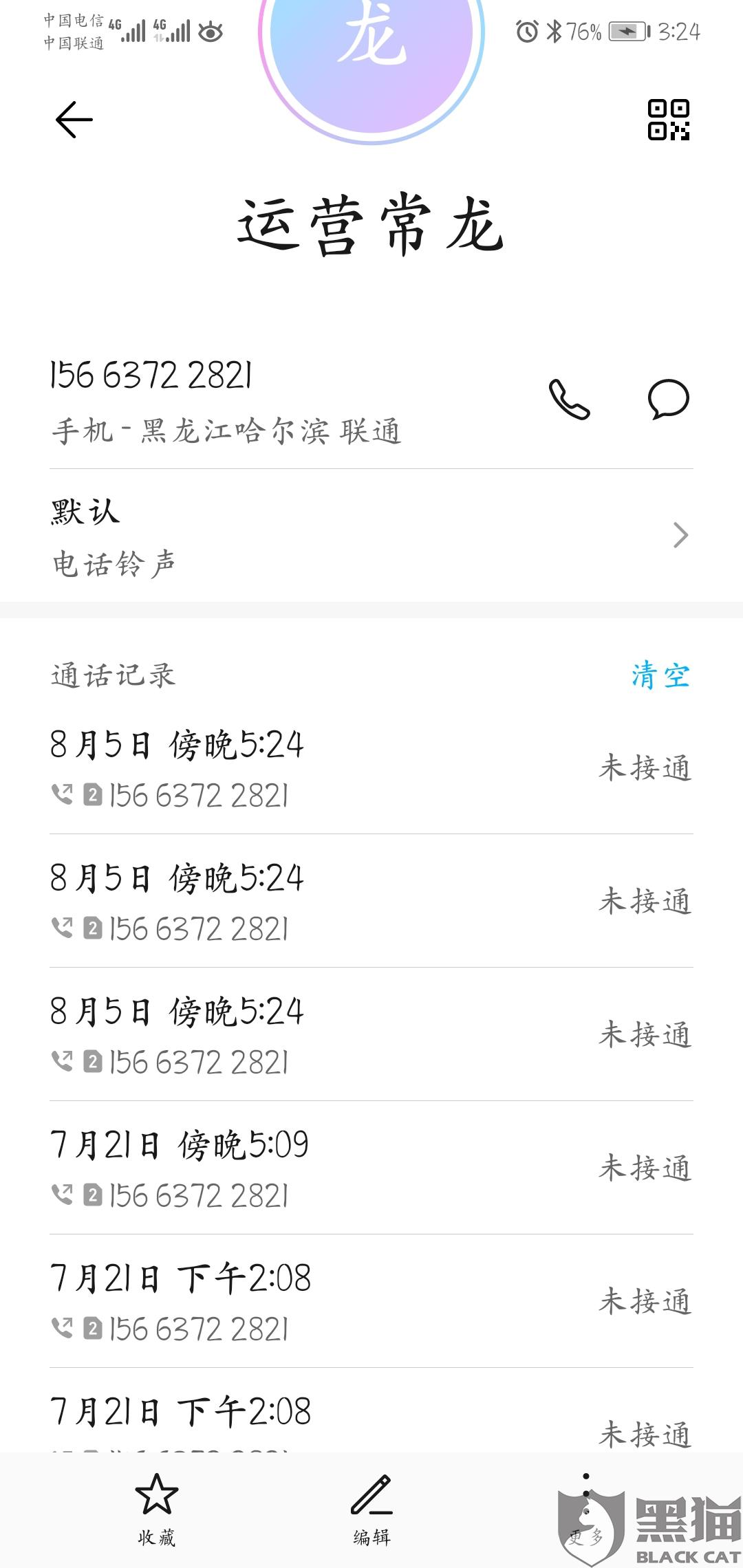Screen dimensions: 743x1568
Task: Open the 默认 电话铃声 ringtone setting
Action: (371, 536)
